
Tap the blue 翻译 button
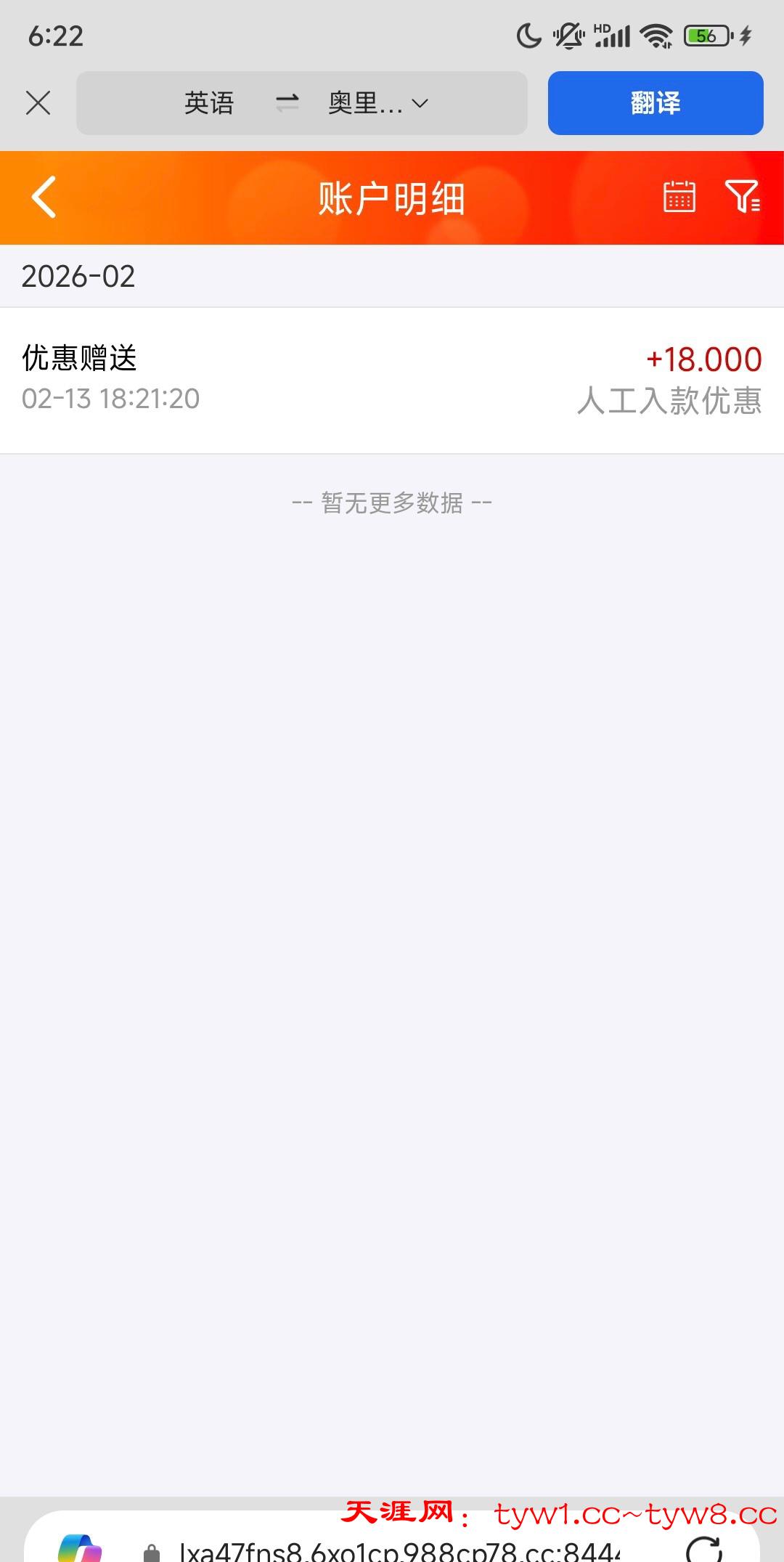click(x=655, y=103)
